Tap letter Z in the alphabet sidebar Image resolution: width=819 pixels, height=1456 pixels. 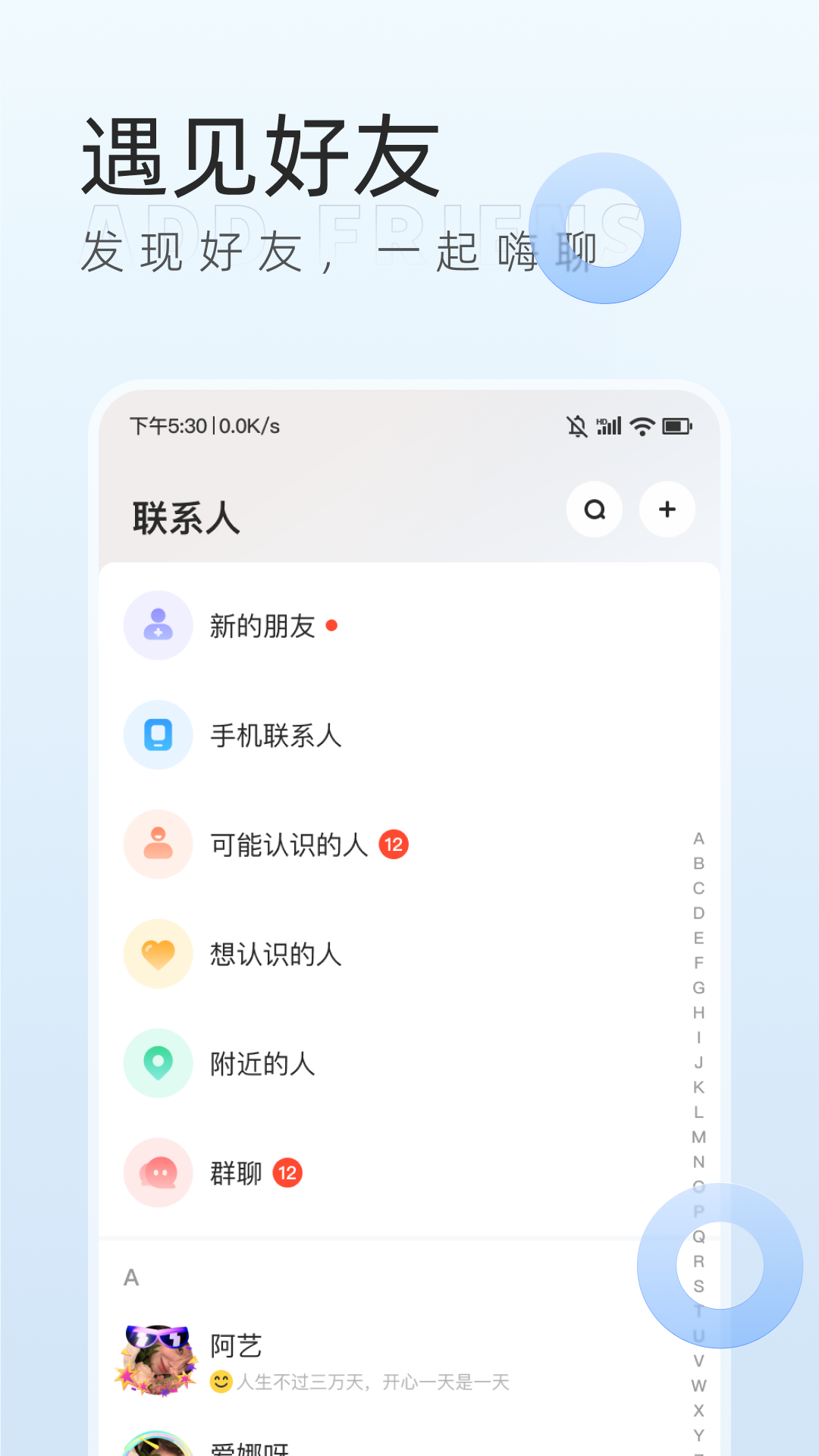tap(699, 1452)
